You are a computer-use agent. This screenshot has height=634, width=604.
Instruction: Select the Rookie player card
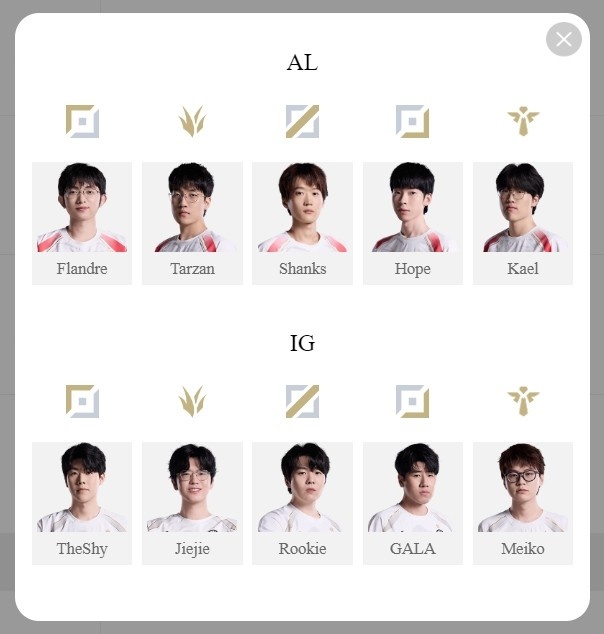coord(302,502)
